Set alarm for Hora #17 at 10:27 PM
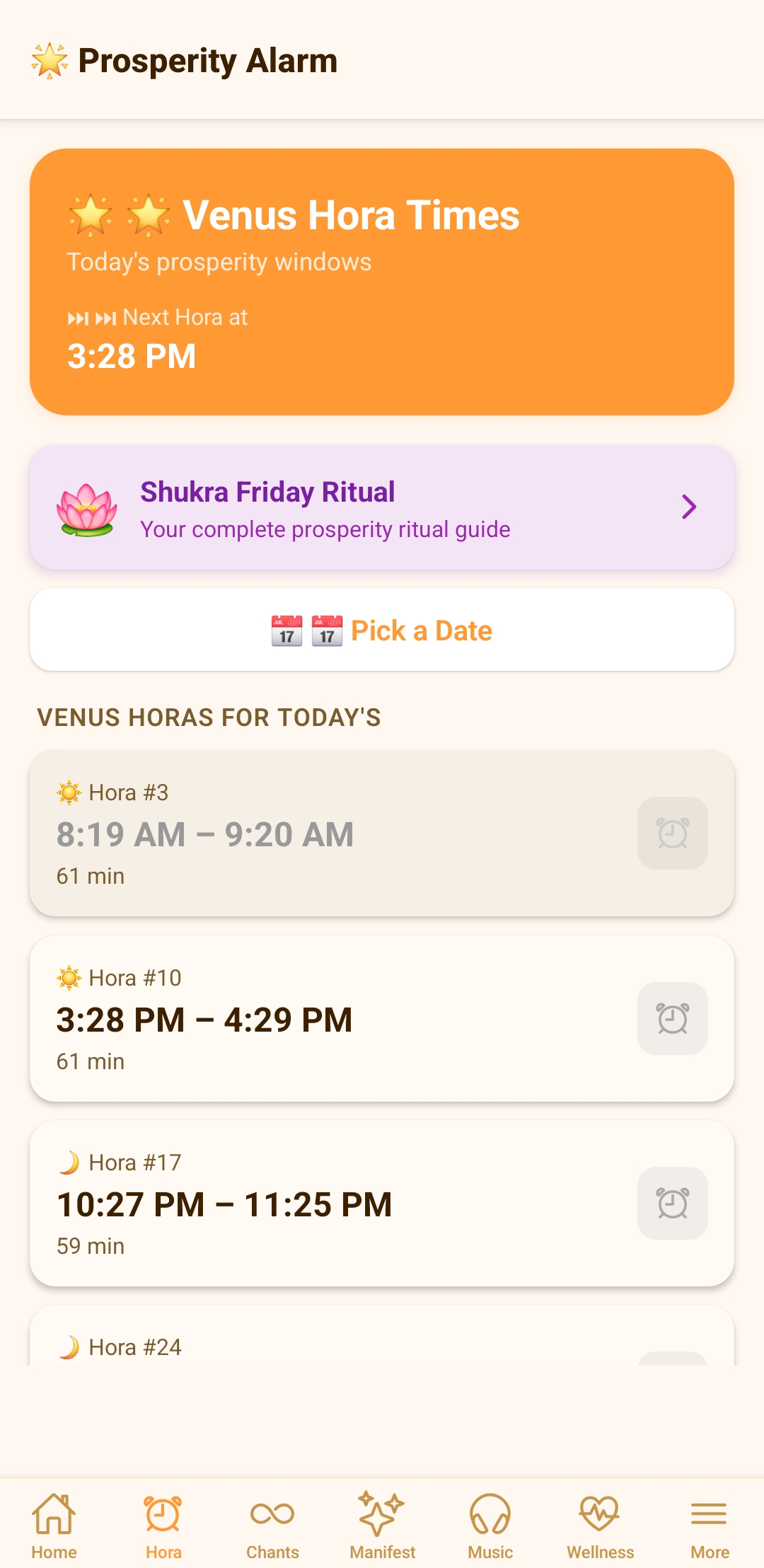Image resolution: width=764 pixels, height=1568 pixels. (x=672, y=1203)
